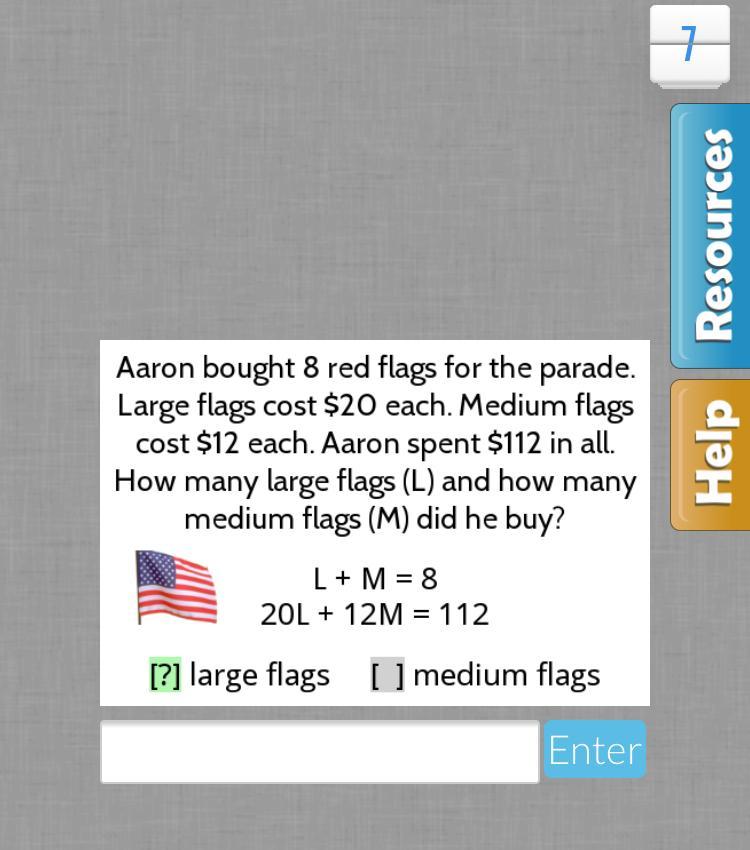Submit answer with the Enter button
The width and height of the screenshot is (750, 850).
(595, 750)
